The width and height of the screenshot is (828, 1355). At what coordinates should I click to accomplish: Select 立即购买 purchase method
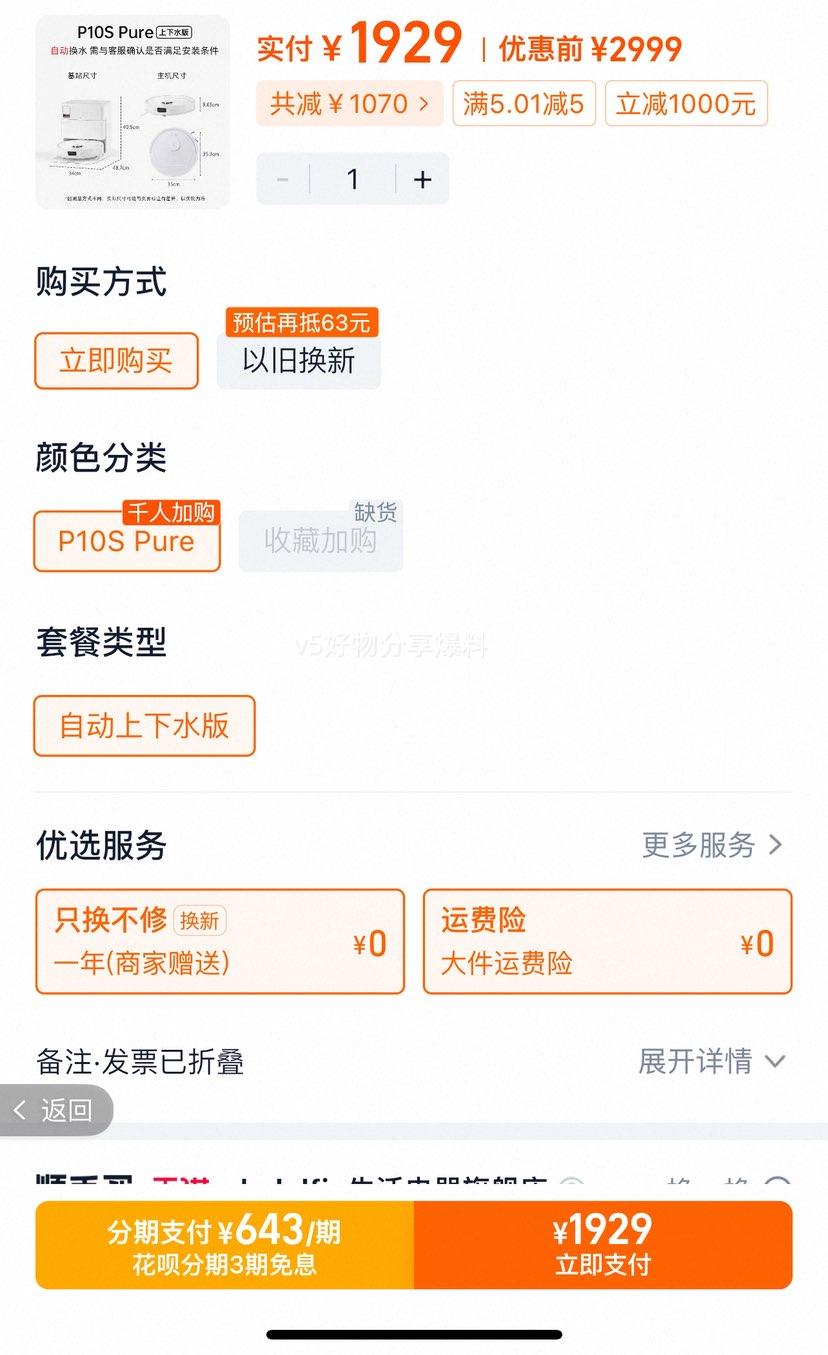(116, 362)
